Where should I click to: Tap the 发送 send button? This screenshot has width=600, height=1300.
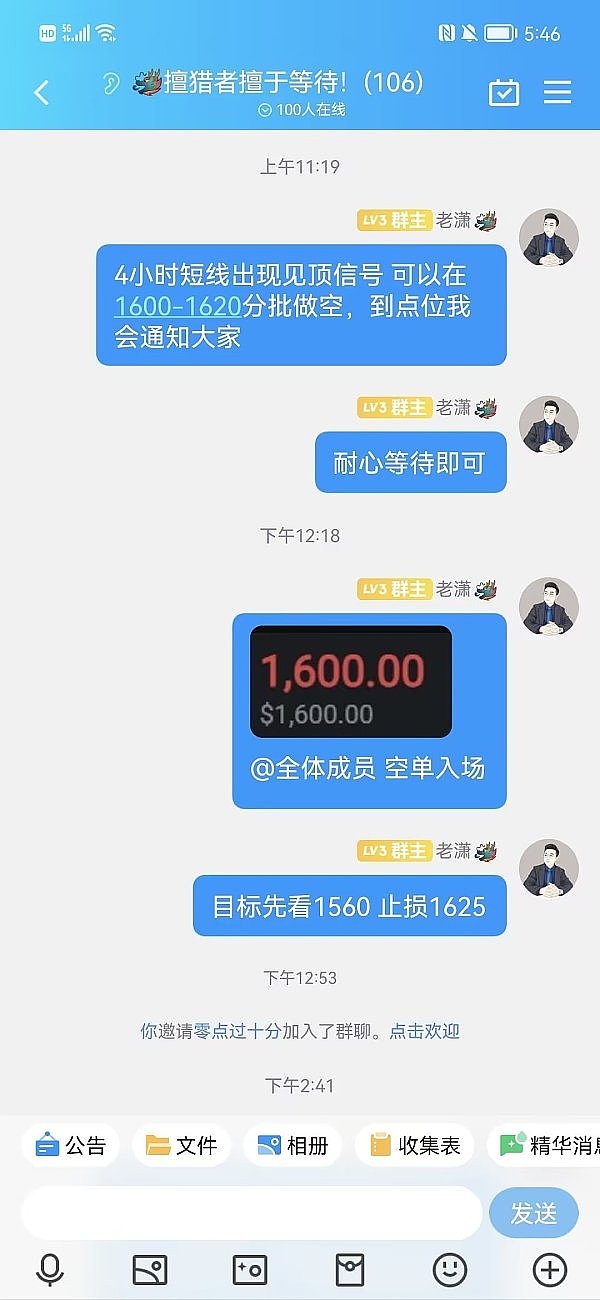tap(533, 1213)
